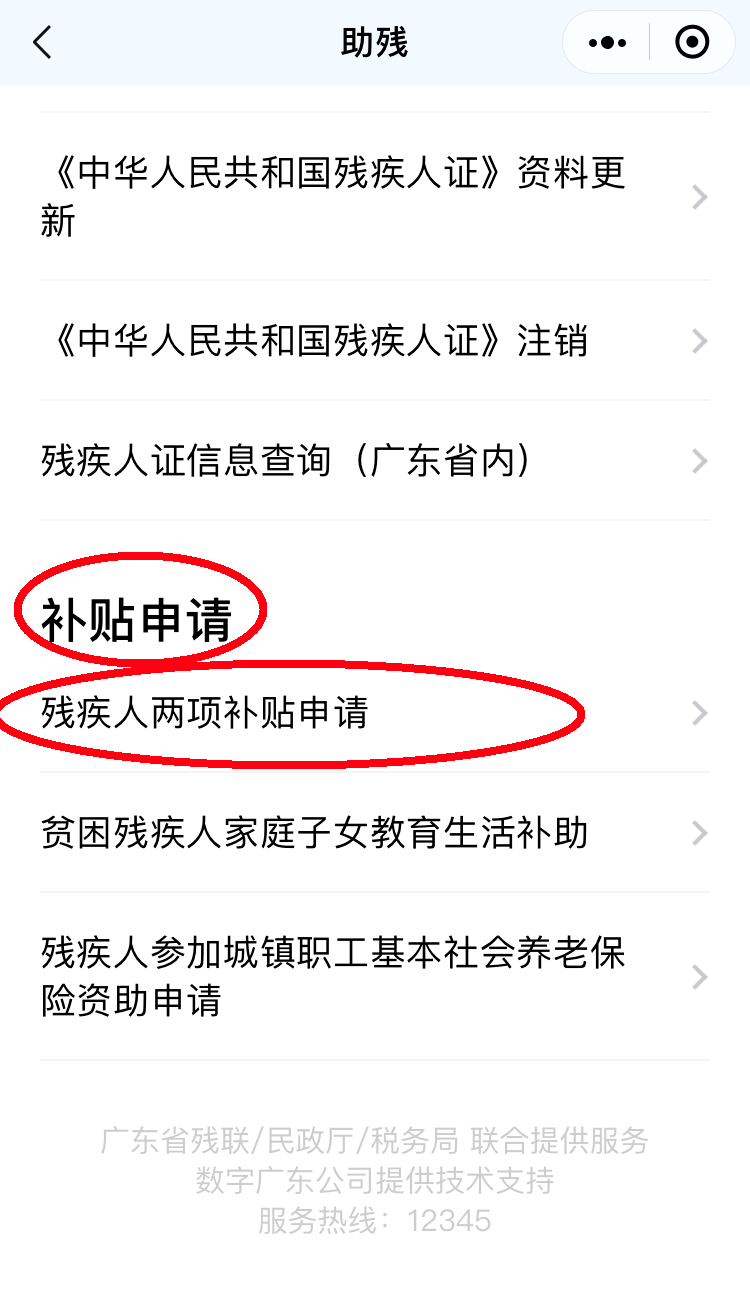Open 《中华人民共和国残疾人证》注销
This screenshot has height=1291, width=750.
coord(375,341)
